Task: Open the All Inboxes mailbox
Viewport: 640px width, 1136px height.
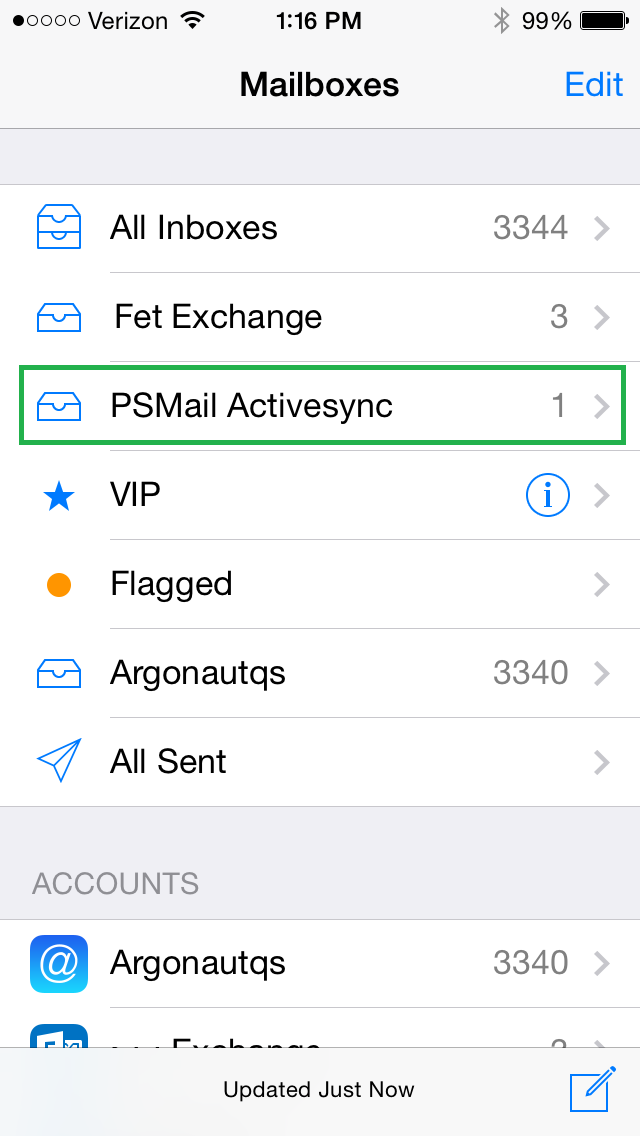Action: pos(320,228)
